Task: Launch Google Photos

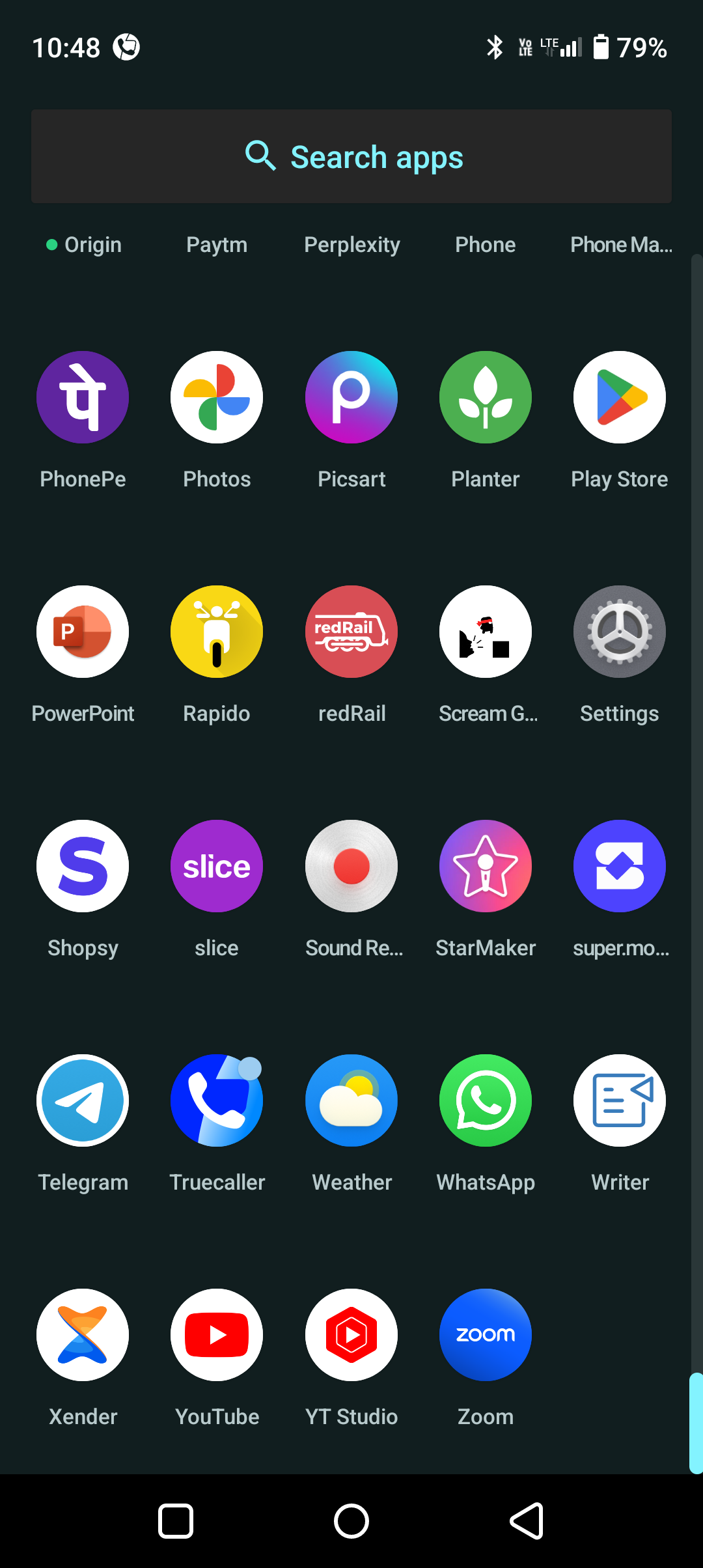Action: (217, 397)
